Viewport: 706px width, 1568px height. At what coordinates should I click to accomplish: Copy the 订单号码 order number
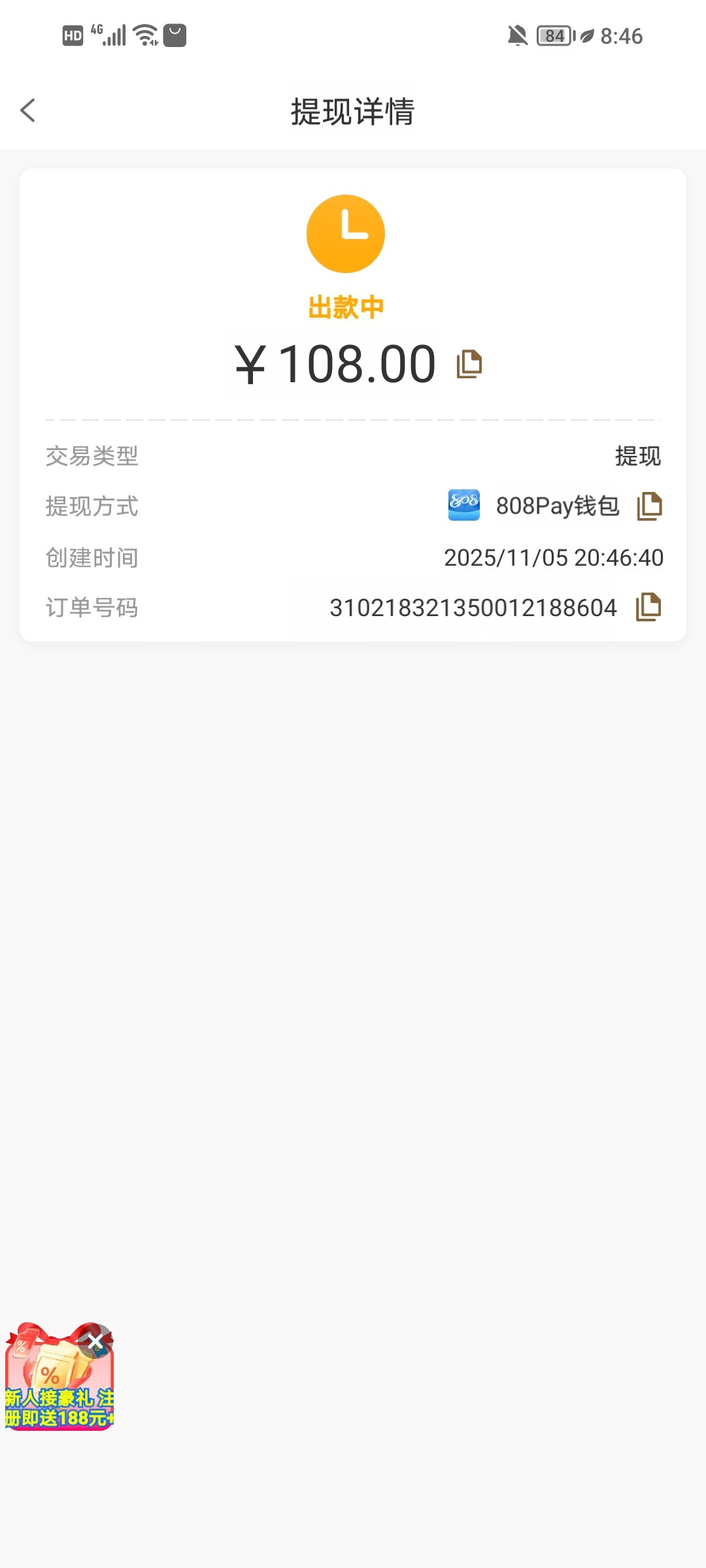648,608
